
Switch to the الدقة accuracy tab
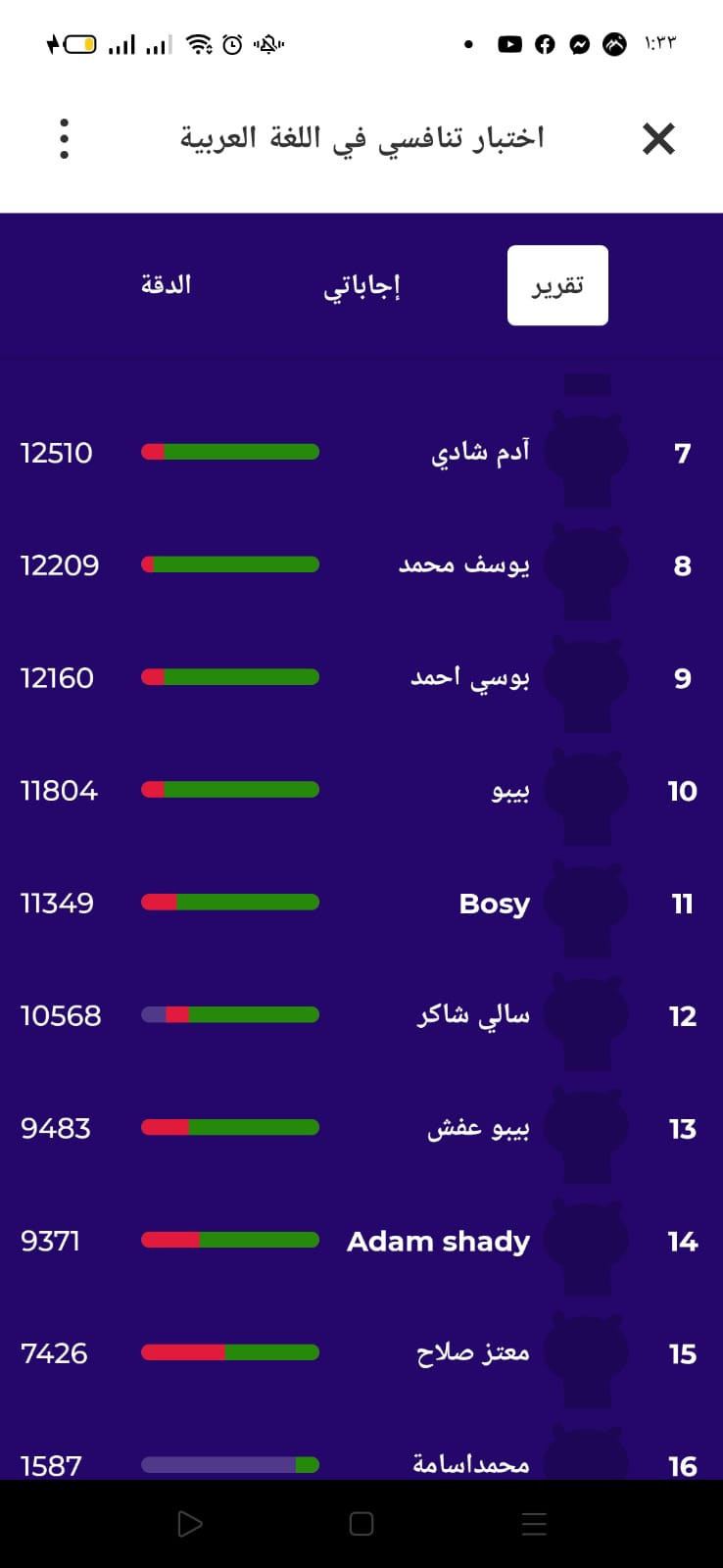166,285
